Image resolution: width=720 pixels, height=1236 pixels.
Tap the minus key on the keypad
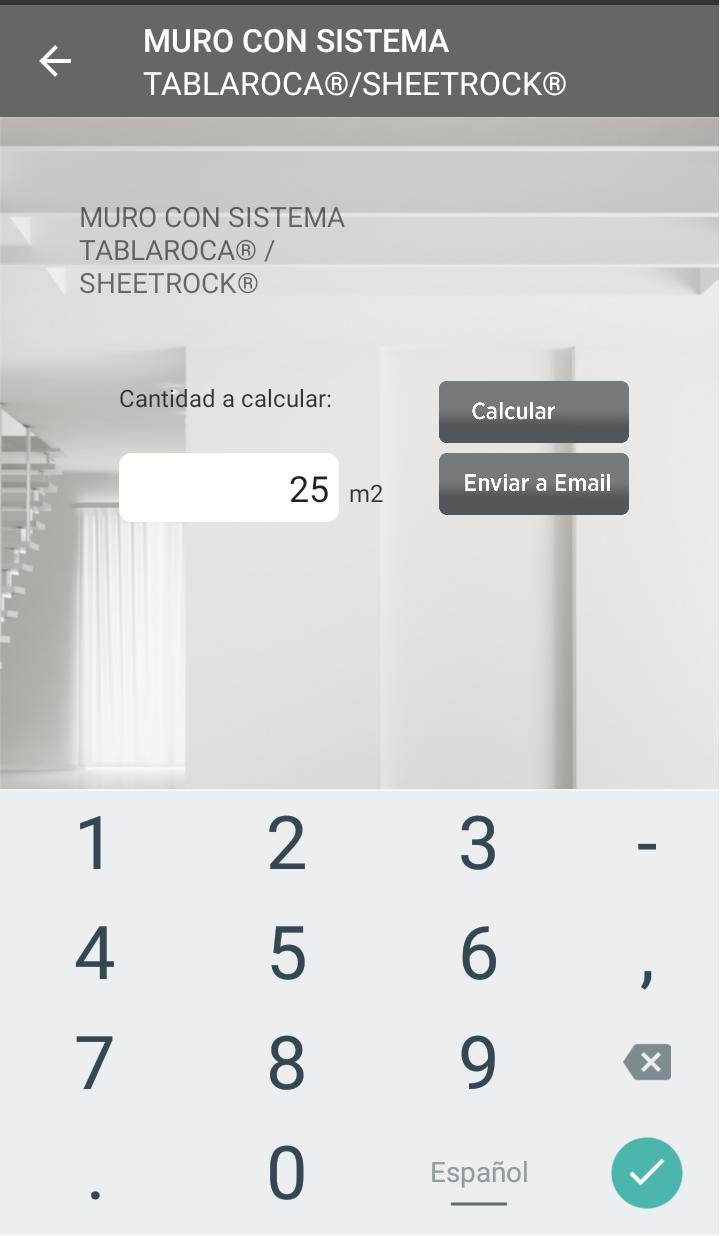click(646, 843)
